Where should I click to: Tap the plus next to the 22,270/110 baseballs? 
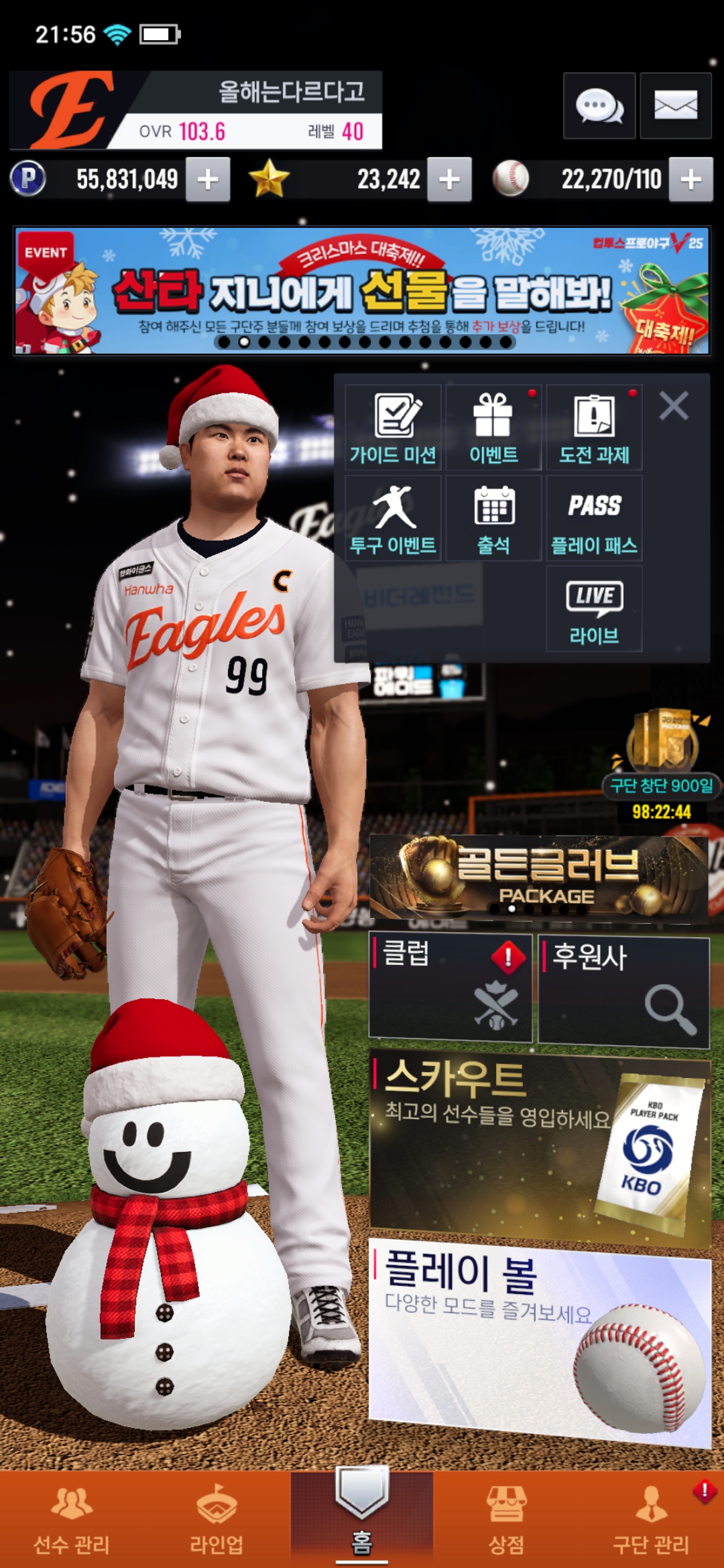tap(690, 180)
